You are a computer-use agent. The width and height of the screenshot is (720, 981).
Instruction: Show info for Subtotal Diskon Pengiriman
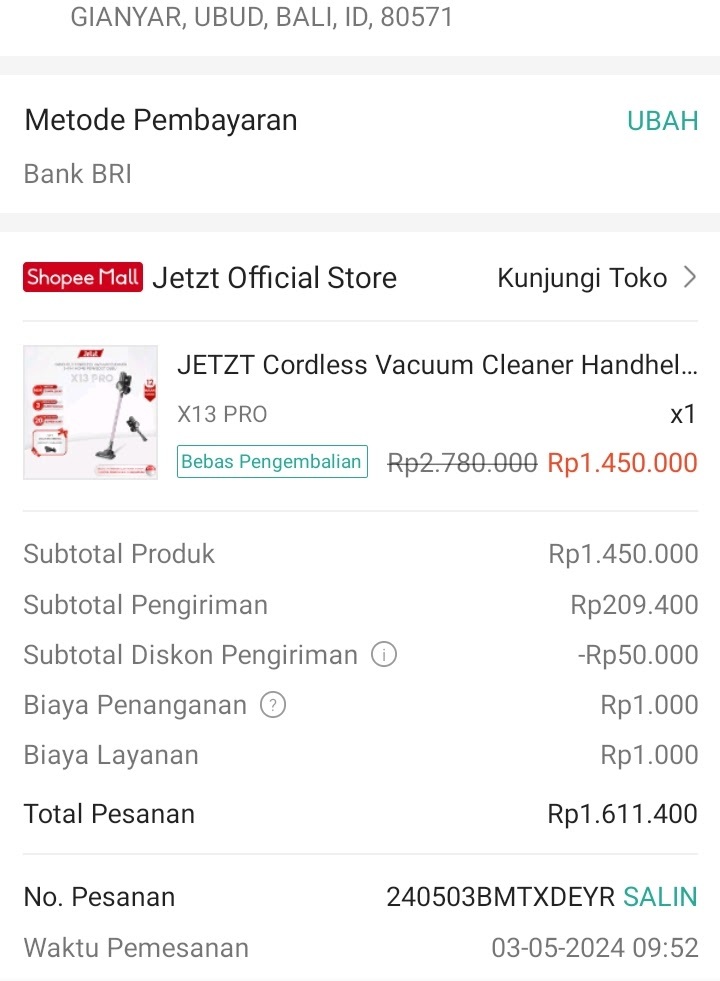click(384, 655)
